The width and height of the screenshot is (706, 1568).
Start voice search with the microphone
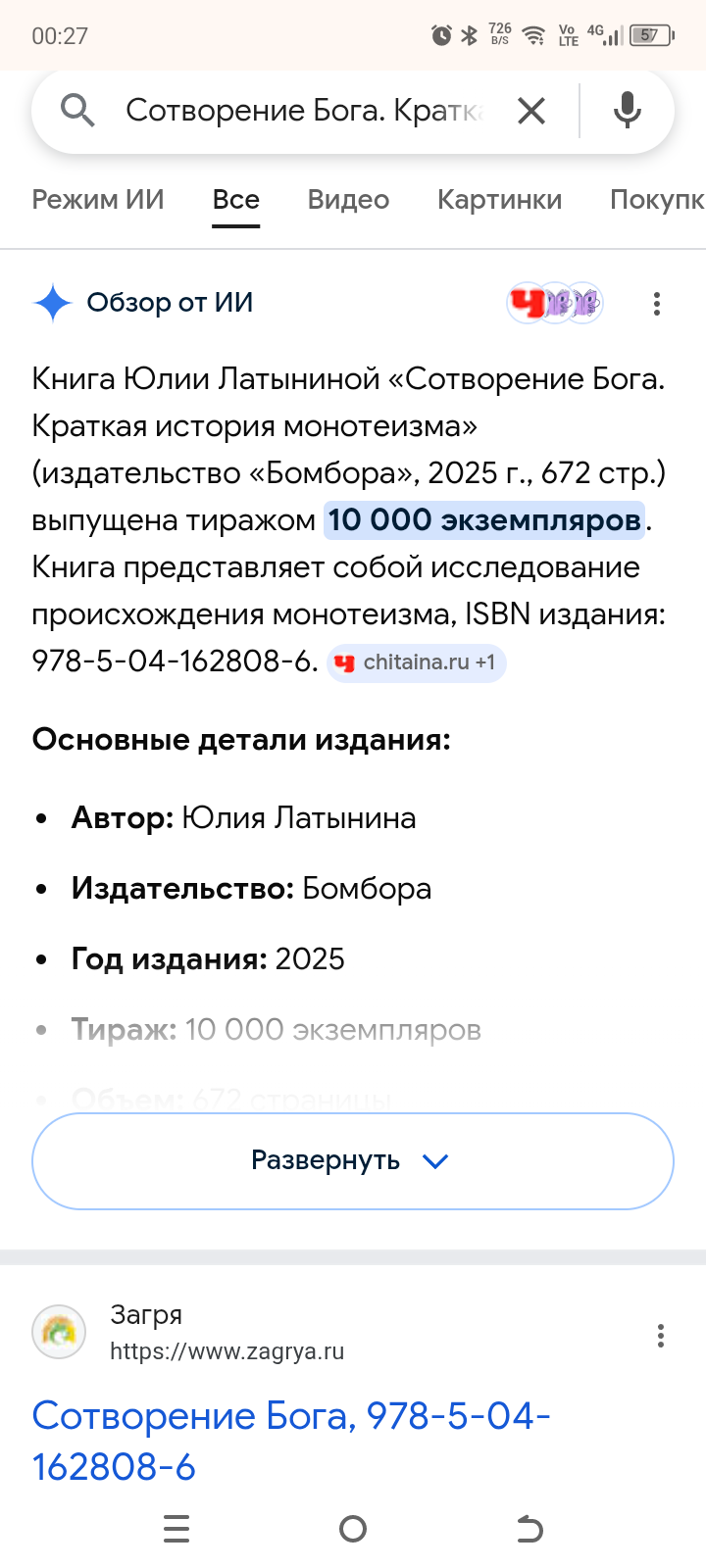click(627, 111)
